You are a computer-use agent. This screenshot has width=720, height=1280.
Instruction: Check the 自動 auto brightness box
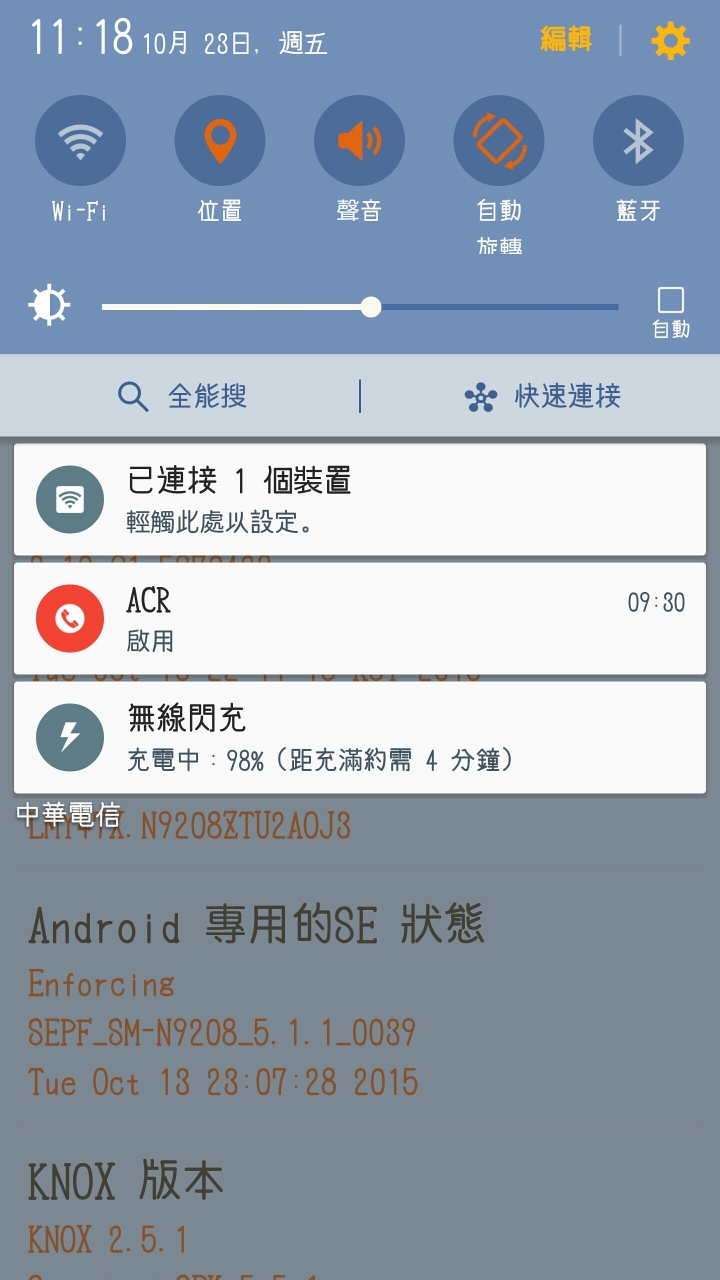(x=671, y=300)
